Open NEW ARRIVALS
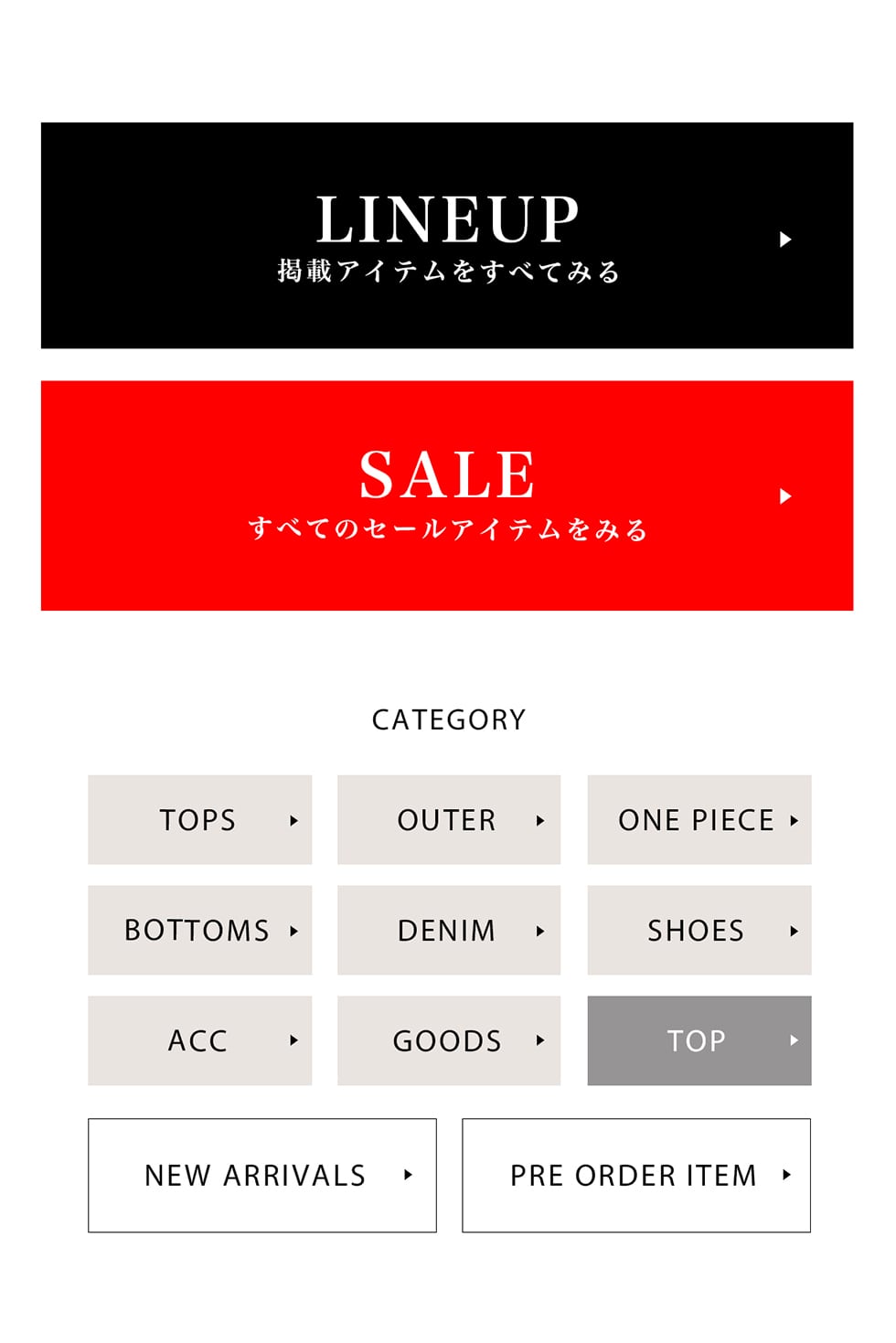This screenshot has height=1343, width=896. click(x=261, y=1175)
